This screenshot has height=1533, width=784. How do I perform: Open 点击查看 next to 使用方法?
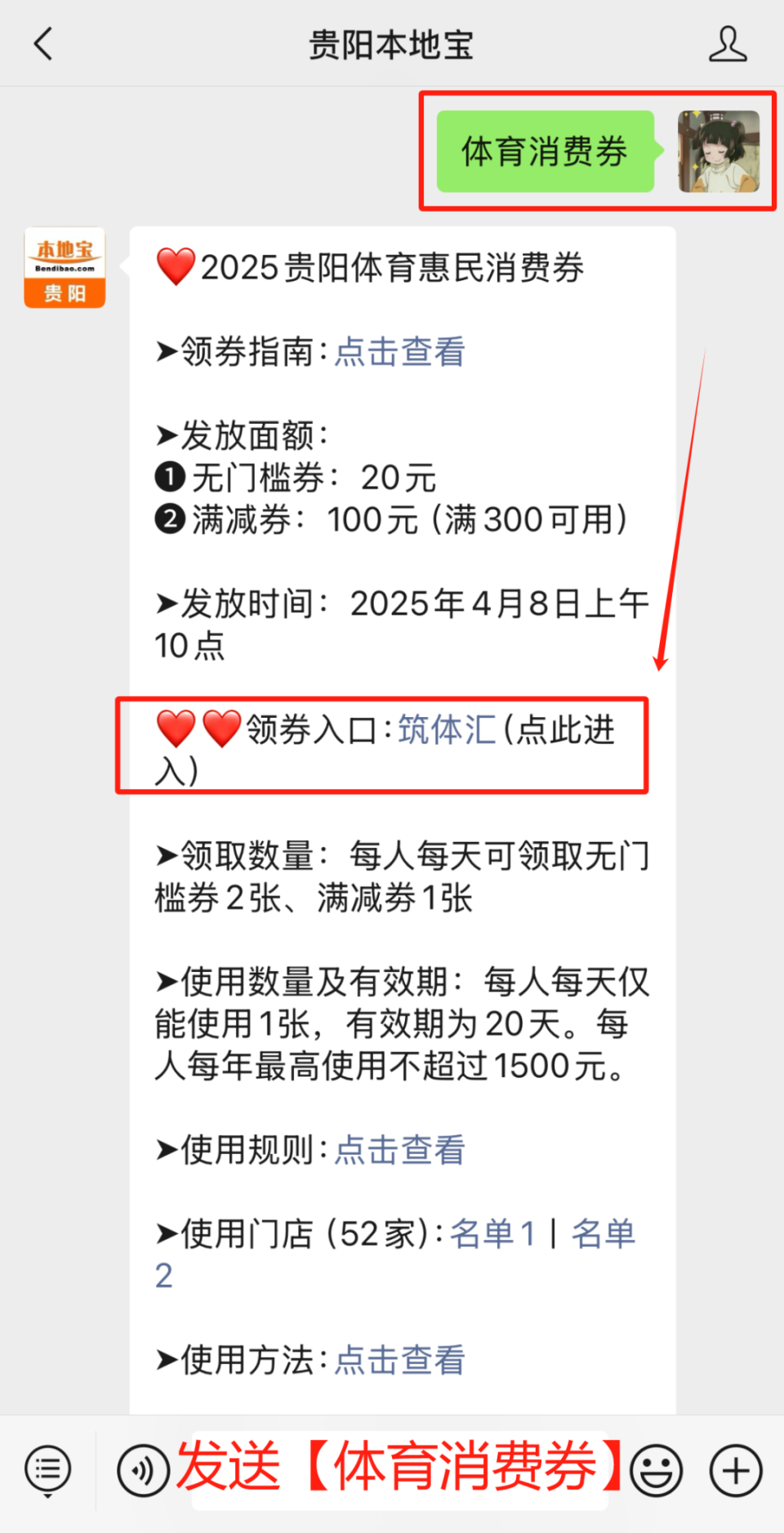pos(399,1358)
